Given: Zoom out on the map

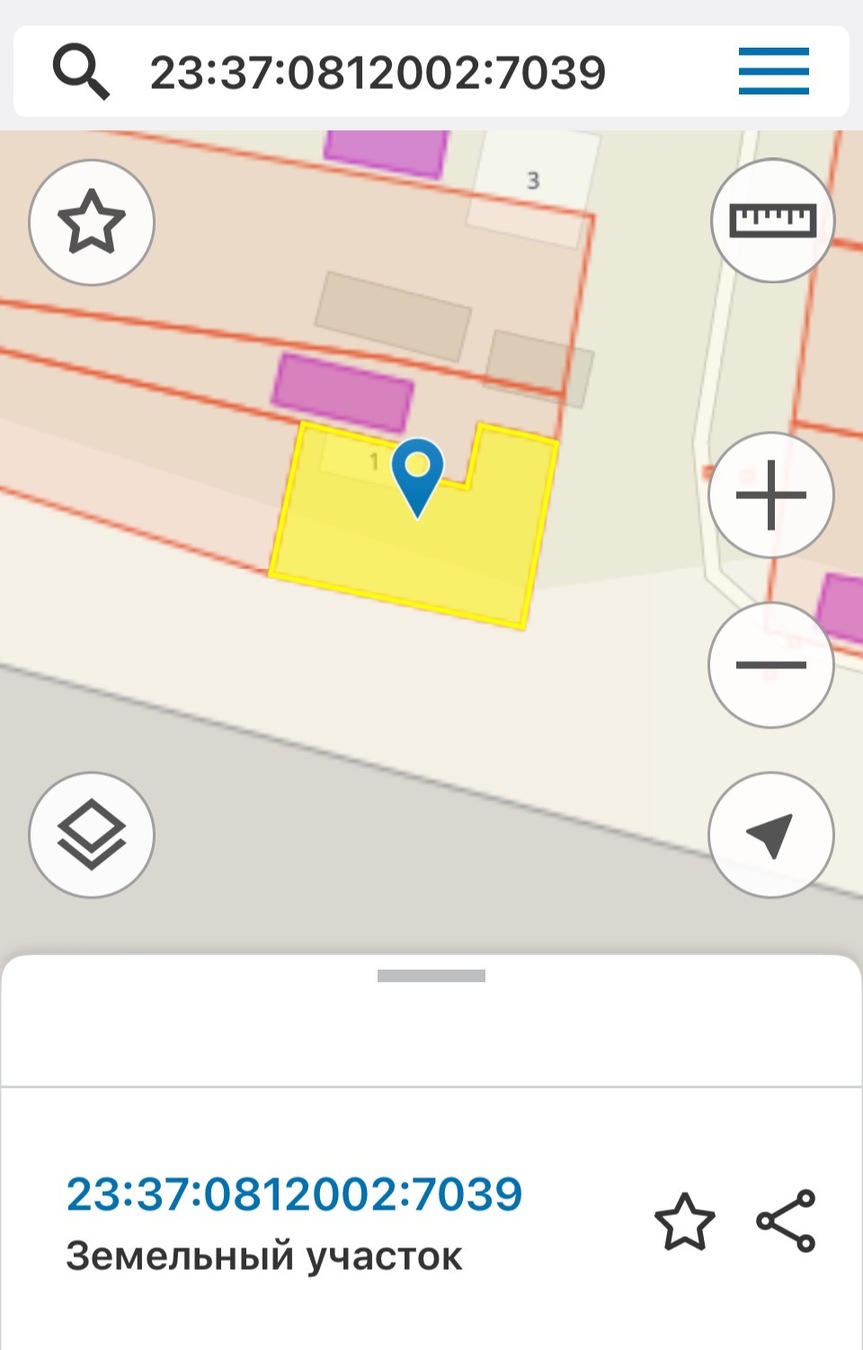Looking at the screenshot, I should 770,665.
